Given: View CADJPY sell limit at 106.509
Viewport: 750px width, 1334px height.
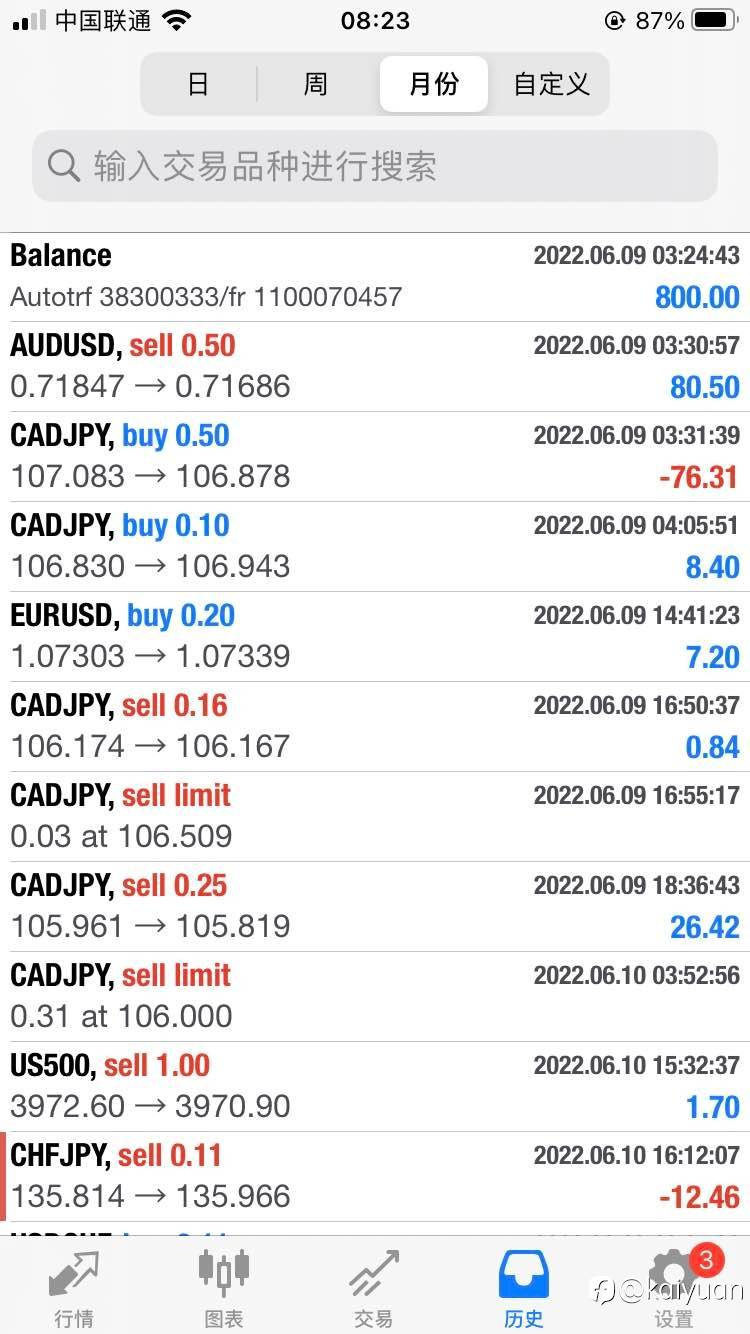Looking at the screenshot, I should 375,816.
